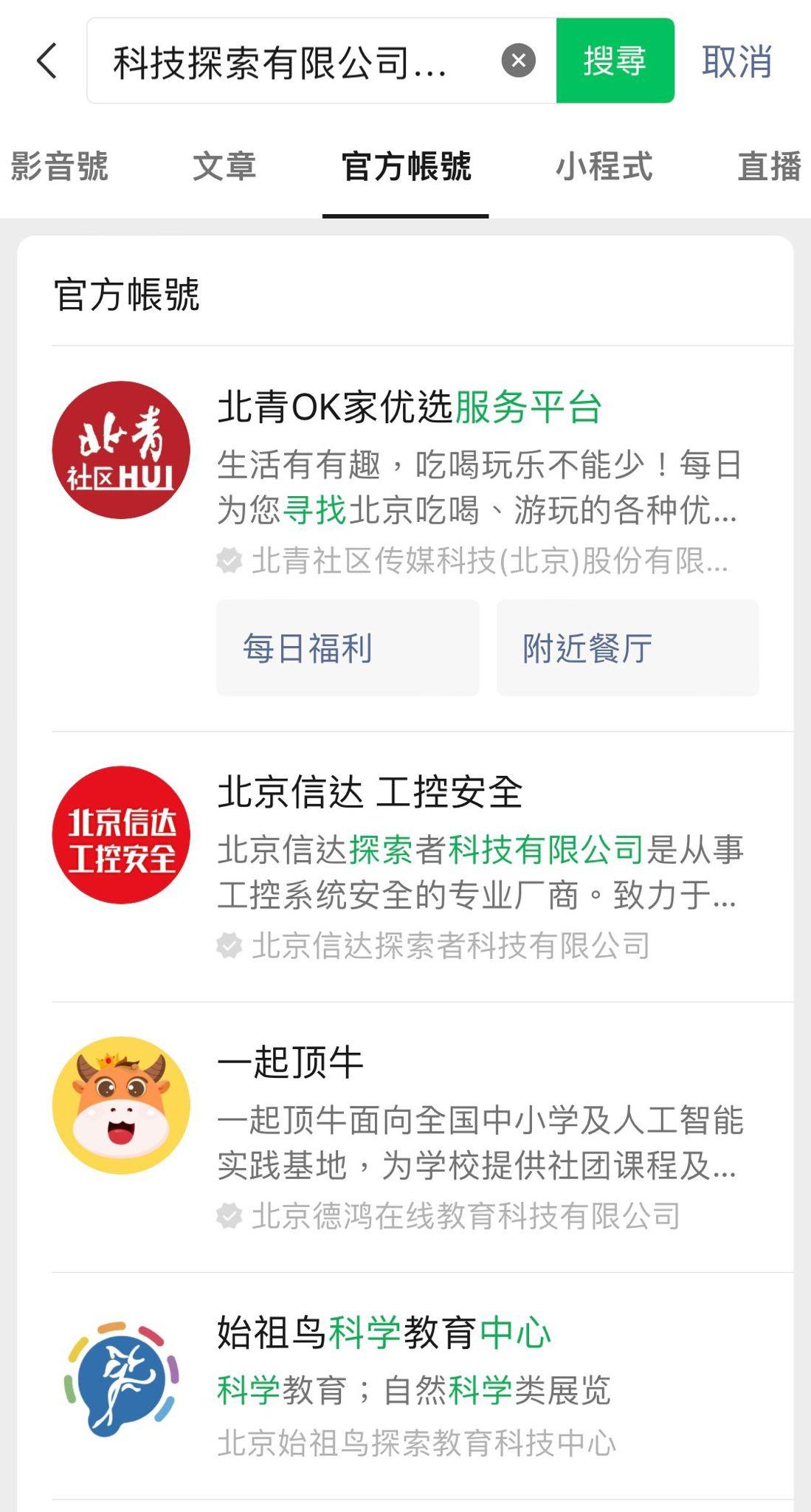The image size is (811, 1512).
Task: Open the 北青OK家优选服务平台 account
Action: pos(410,408)
